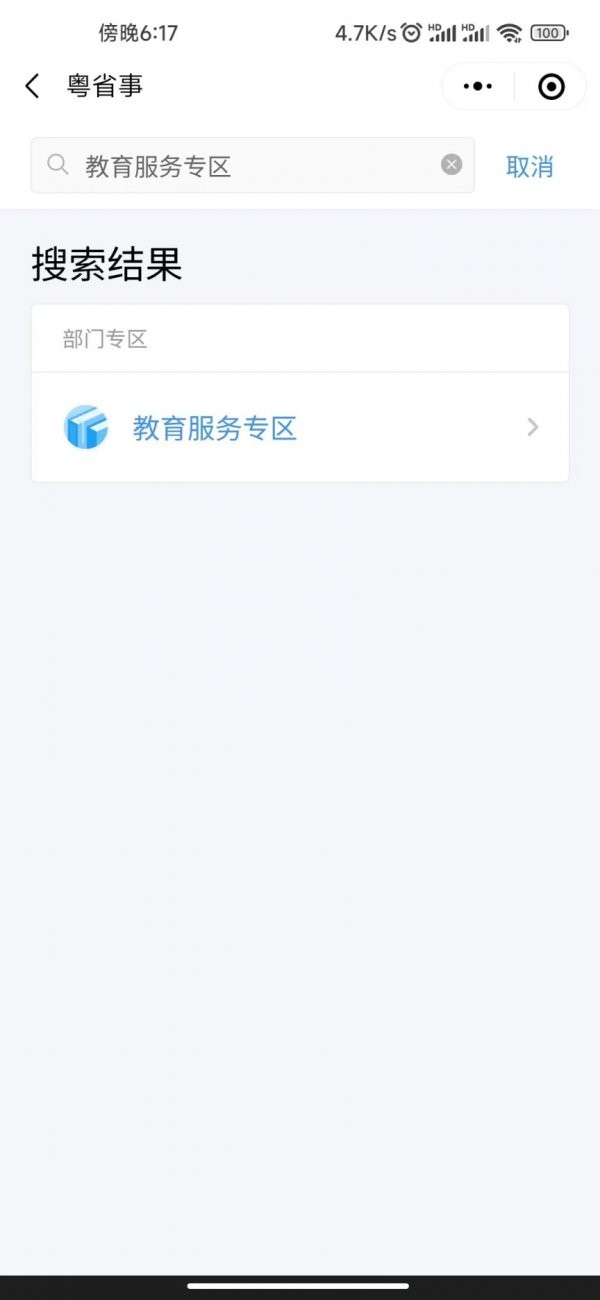
Task: Open the mini program more options menu
Action: [x=478, y=87]
